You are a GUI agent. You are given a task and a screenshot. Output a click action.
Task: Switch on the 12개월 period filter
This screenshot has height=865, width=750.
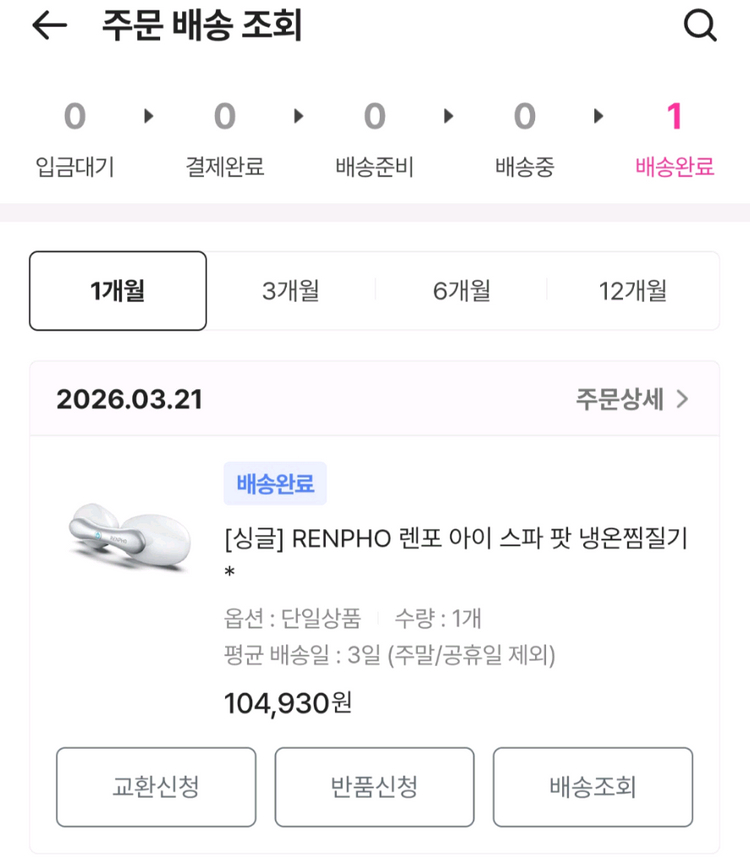click(633, 290)
